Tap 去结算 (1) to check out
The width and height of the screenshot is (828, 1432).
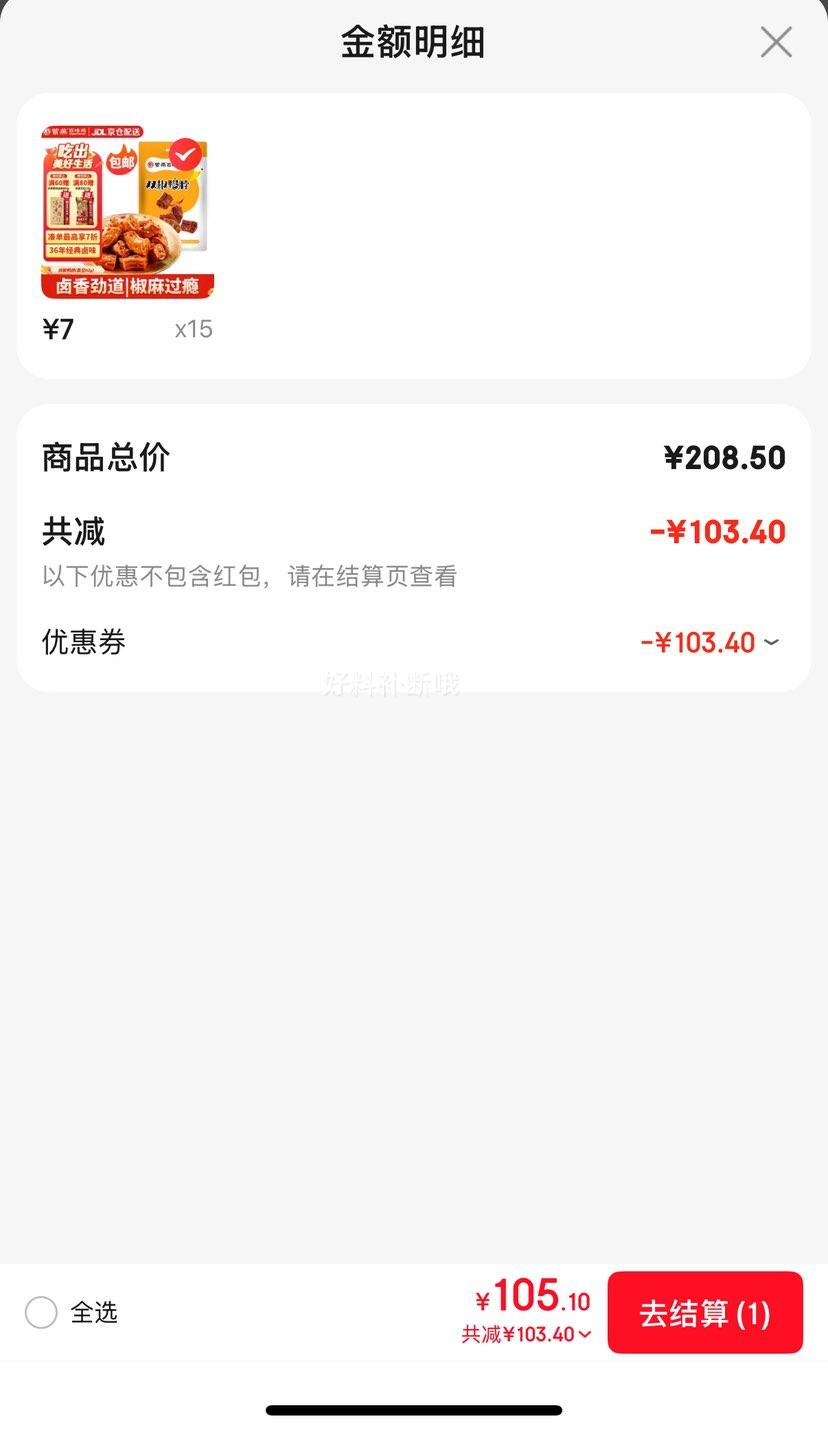coord(705,1313)
